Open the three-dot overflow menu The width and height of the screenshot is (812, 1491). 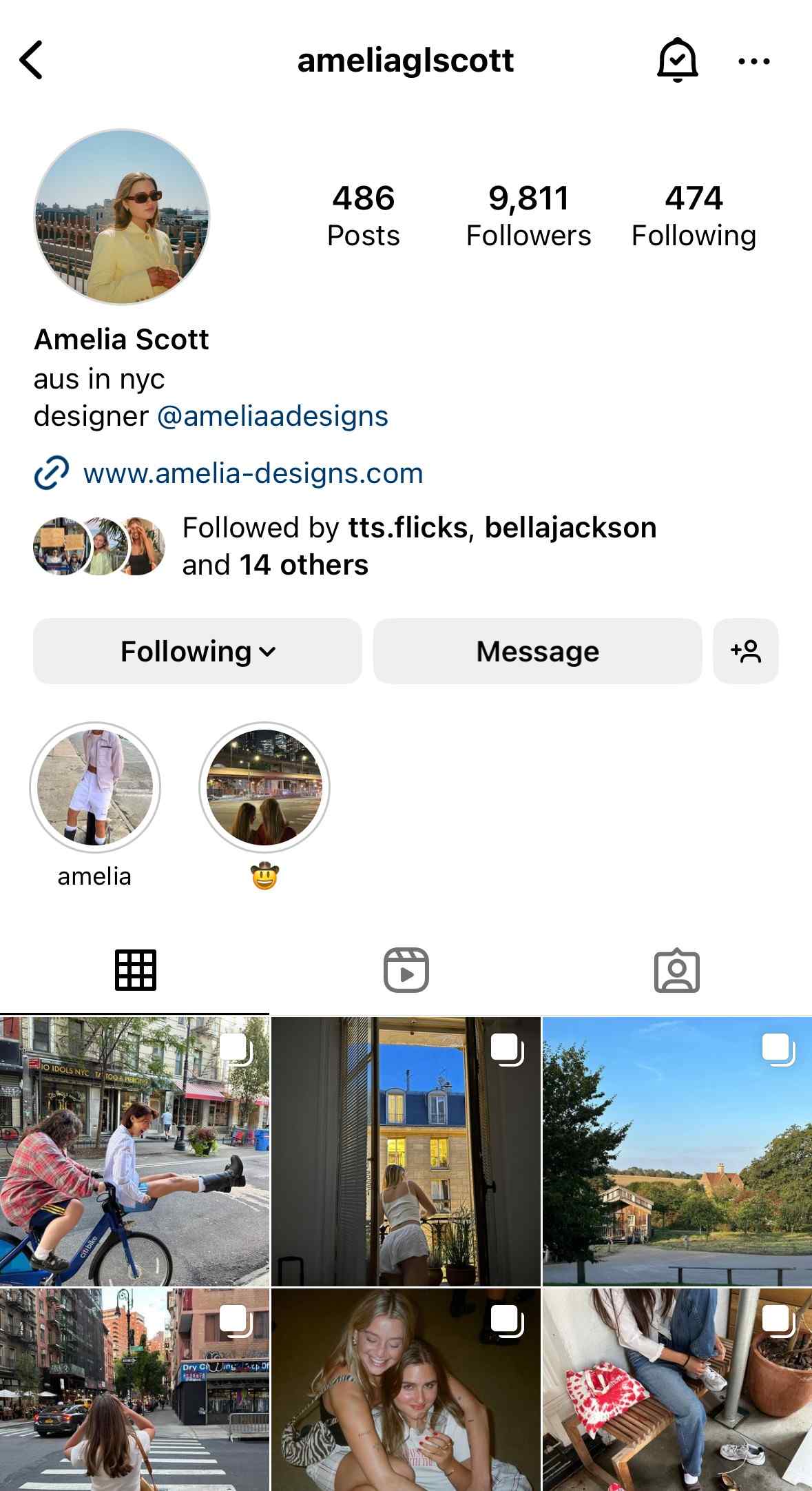pos(753,61)
